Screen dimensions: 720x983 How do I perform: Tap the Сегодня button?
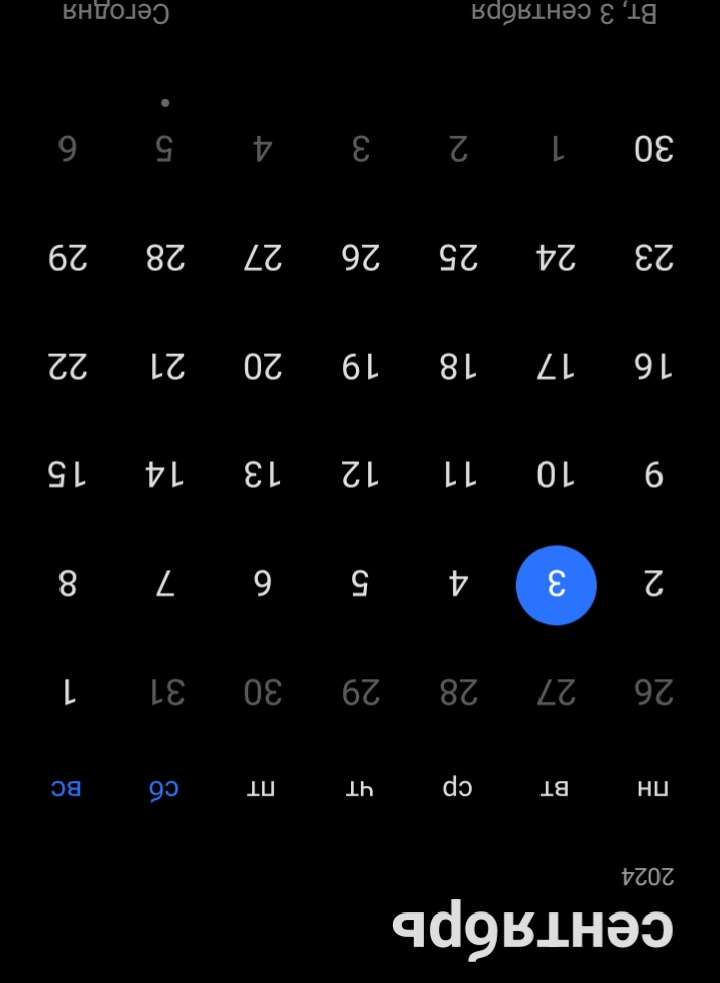pyautogui.click(x=116, y=13)
